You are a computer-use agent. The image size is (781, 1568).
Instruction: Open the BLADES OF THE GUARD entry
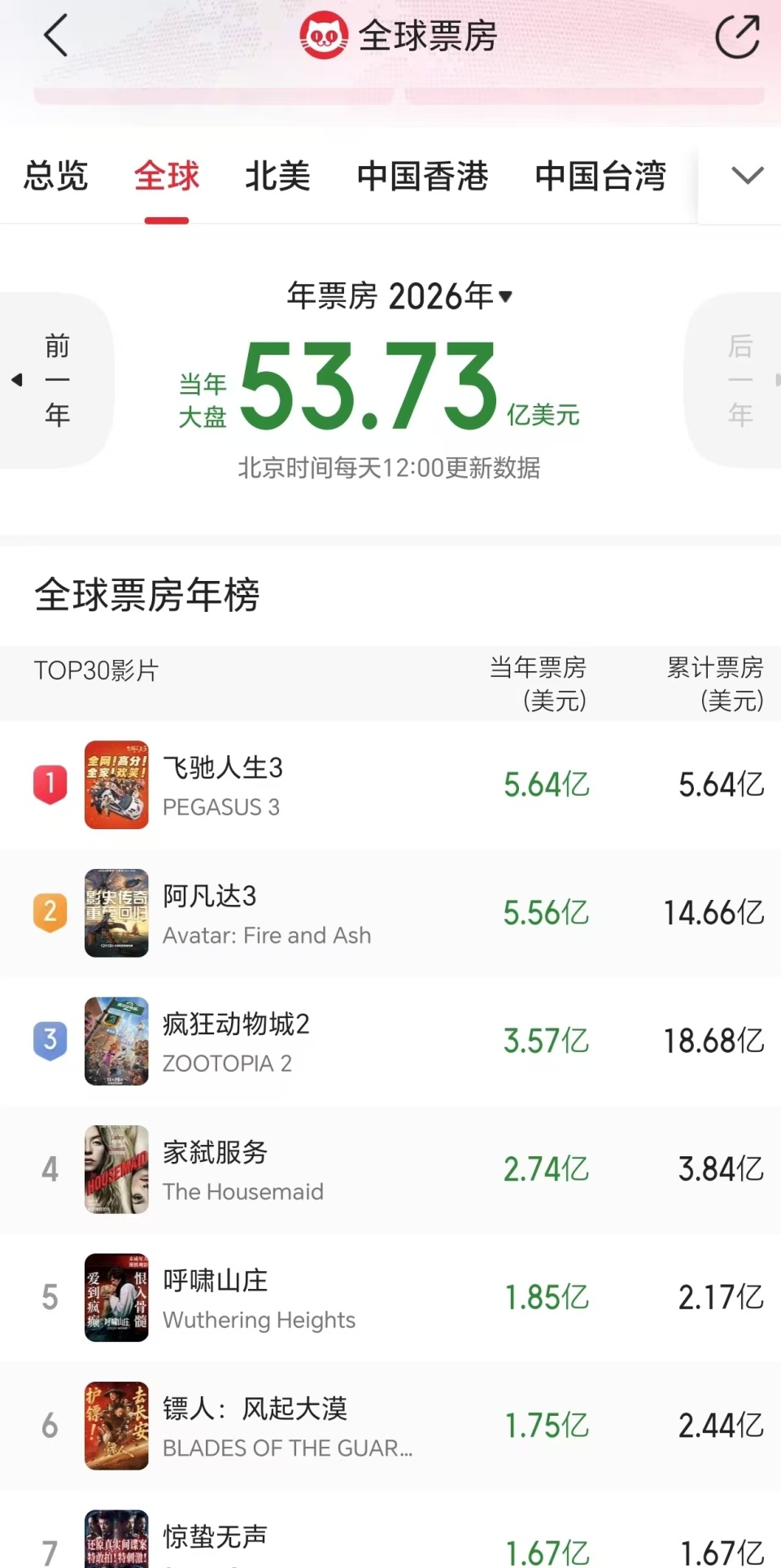(286, 1426)
